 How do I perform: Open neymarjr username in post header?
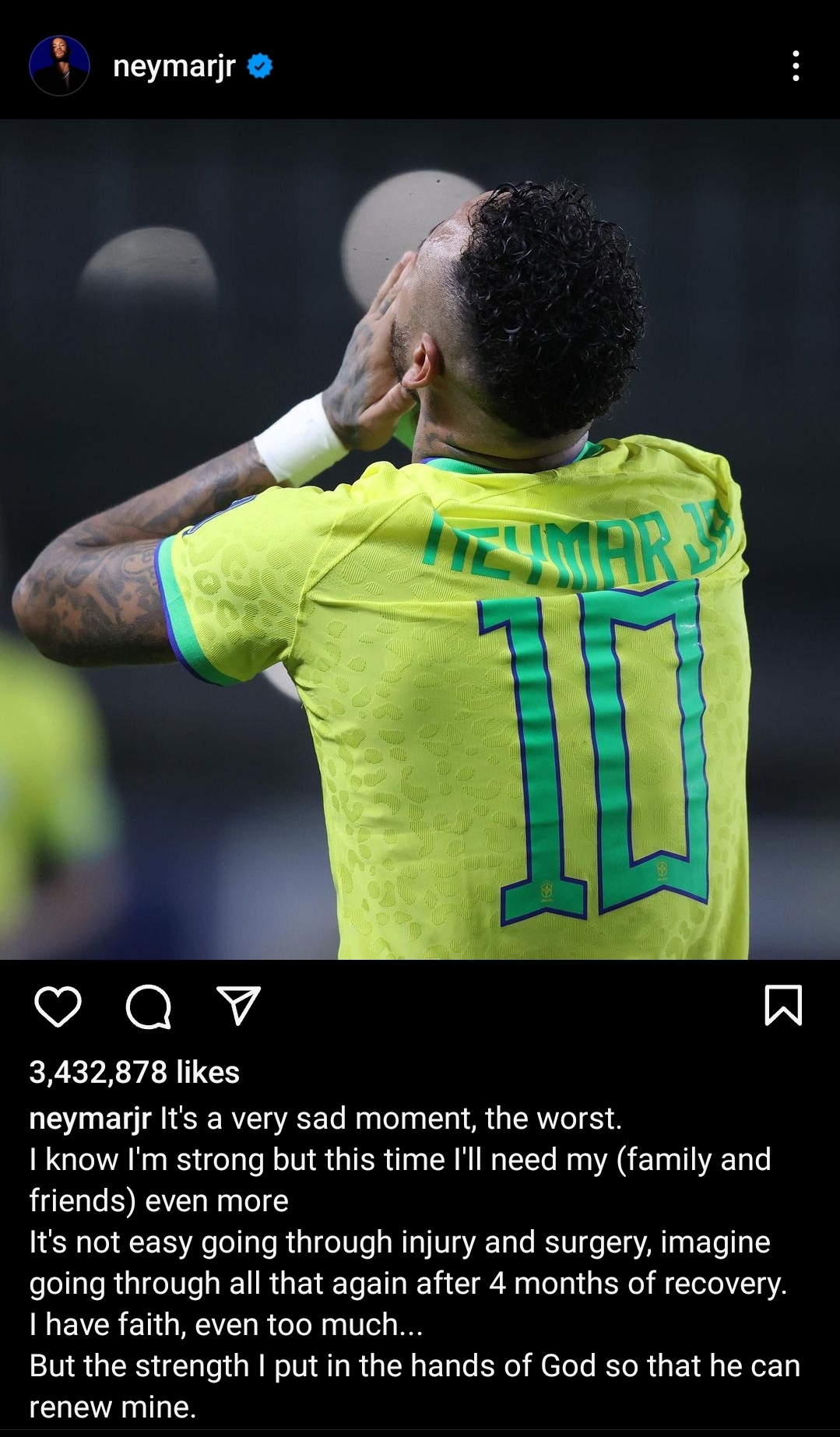point(174,67)
